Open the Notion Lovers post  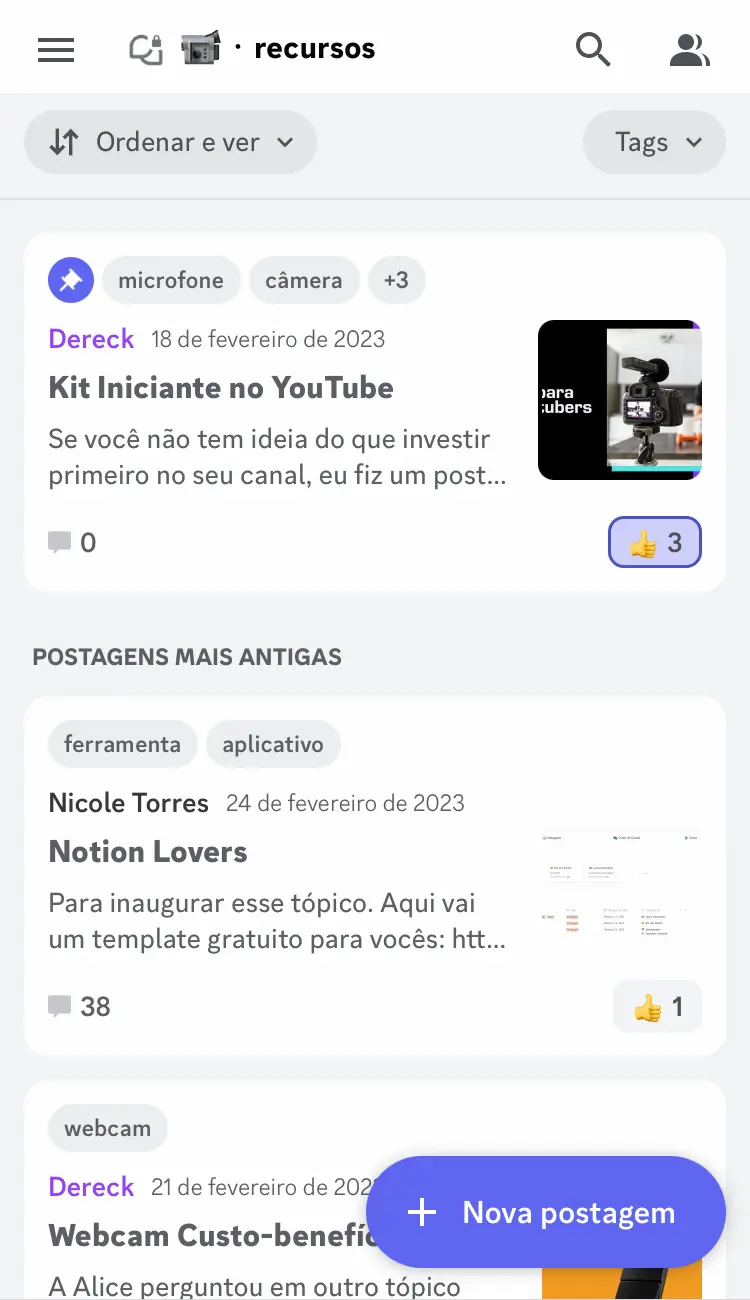coord(375,876)
